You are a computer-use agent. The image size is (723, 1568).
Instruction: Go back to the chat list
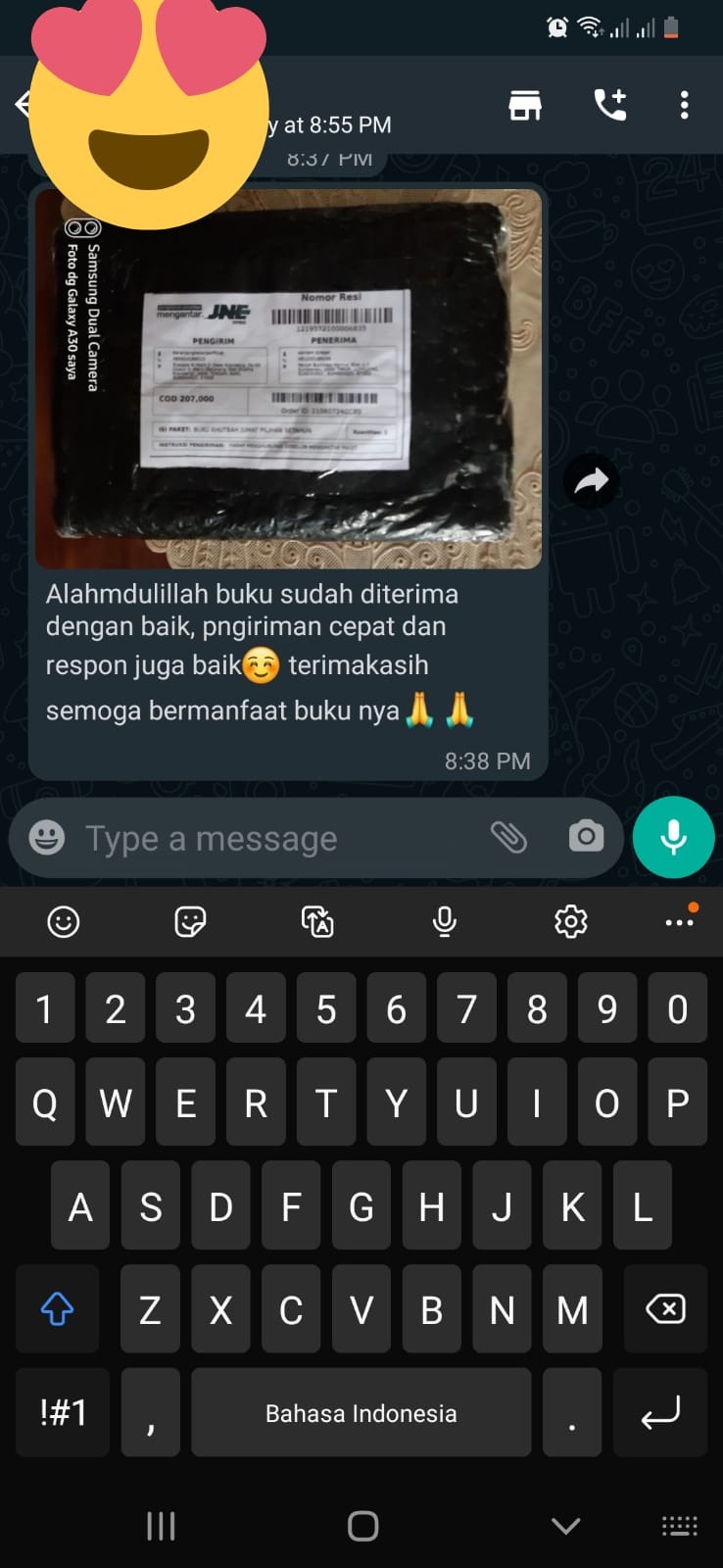pos(22,103)
